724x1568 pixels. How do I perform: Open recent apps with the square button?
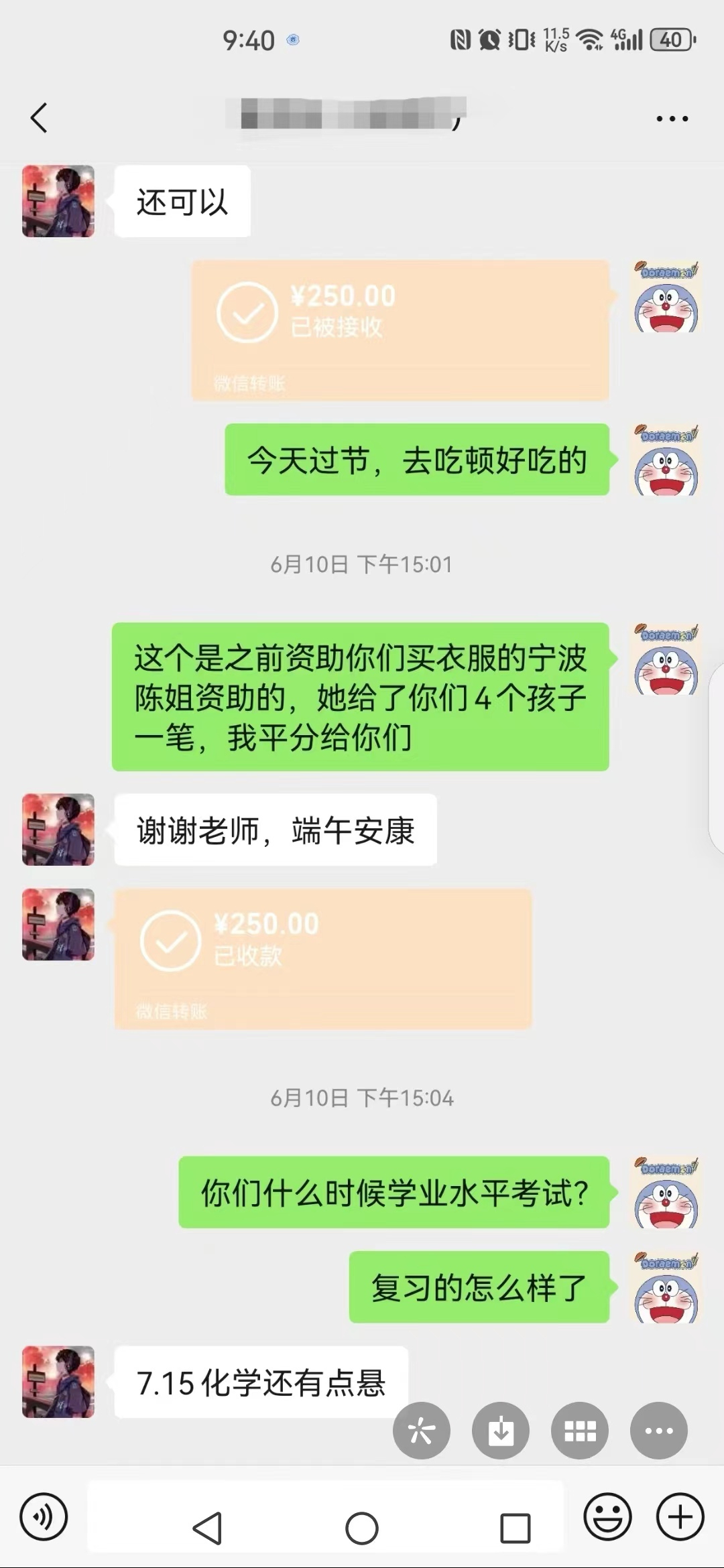[x=515, y=1528]
